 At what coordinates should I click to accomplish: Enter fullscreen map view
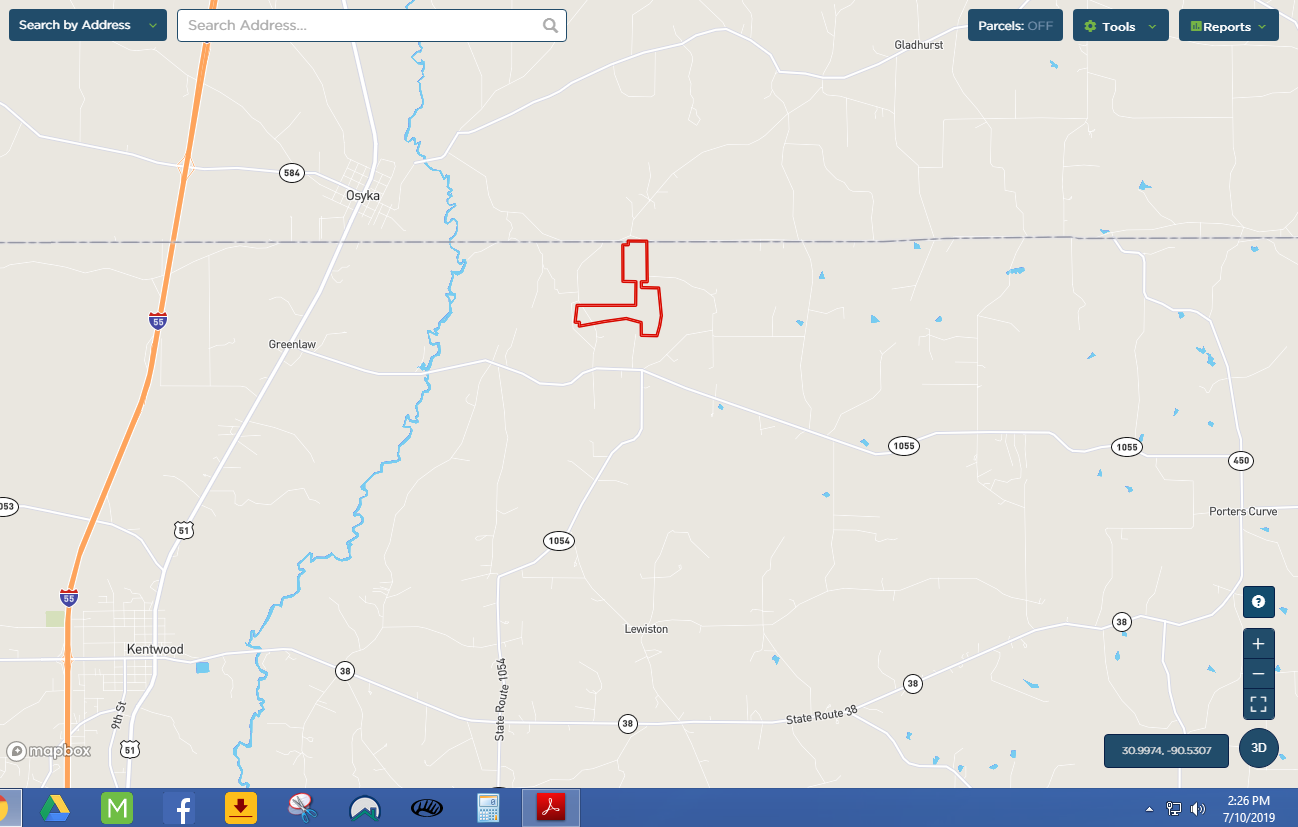pyautogui.click(x=1258, y=703)
